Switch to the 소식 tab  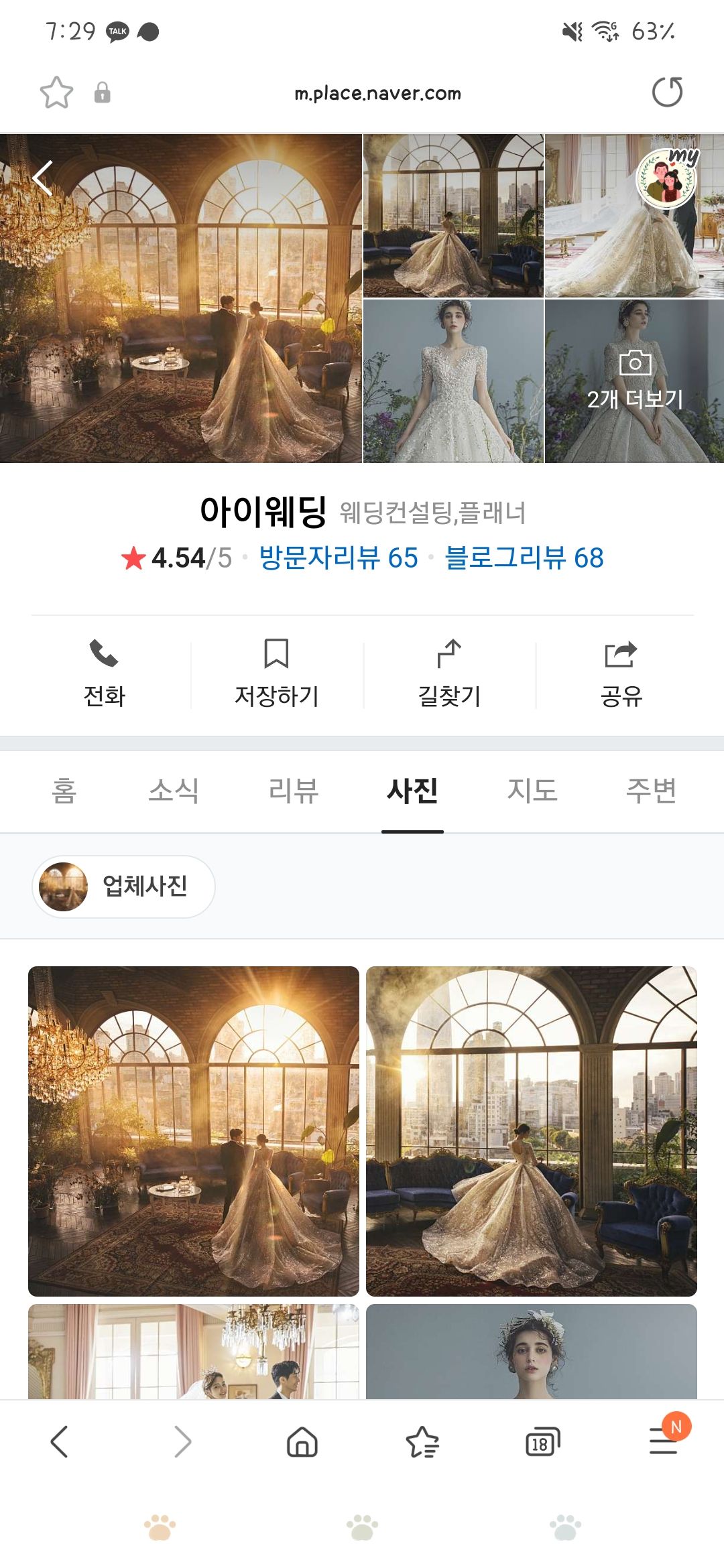click(173, 791)
